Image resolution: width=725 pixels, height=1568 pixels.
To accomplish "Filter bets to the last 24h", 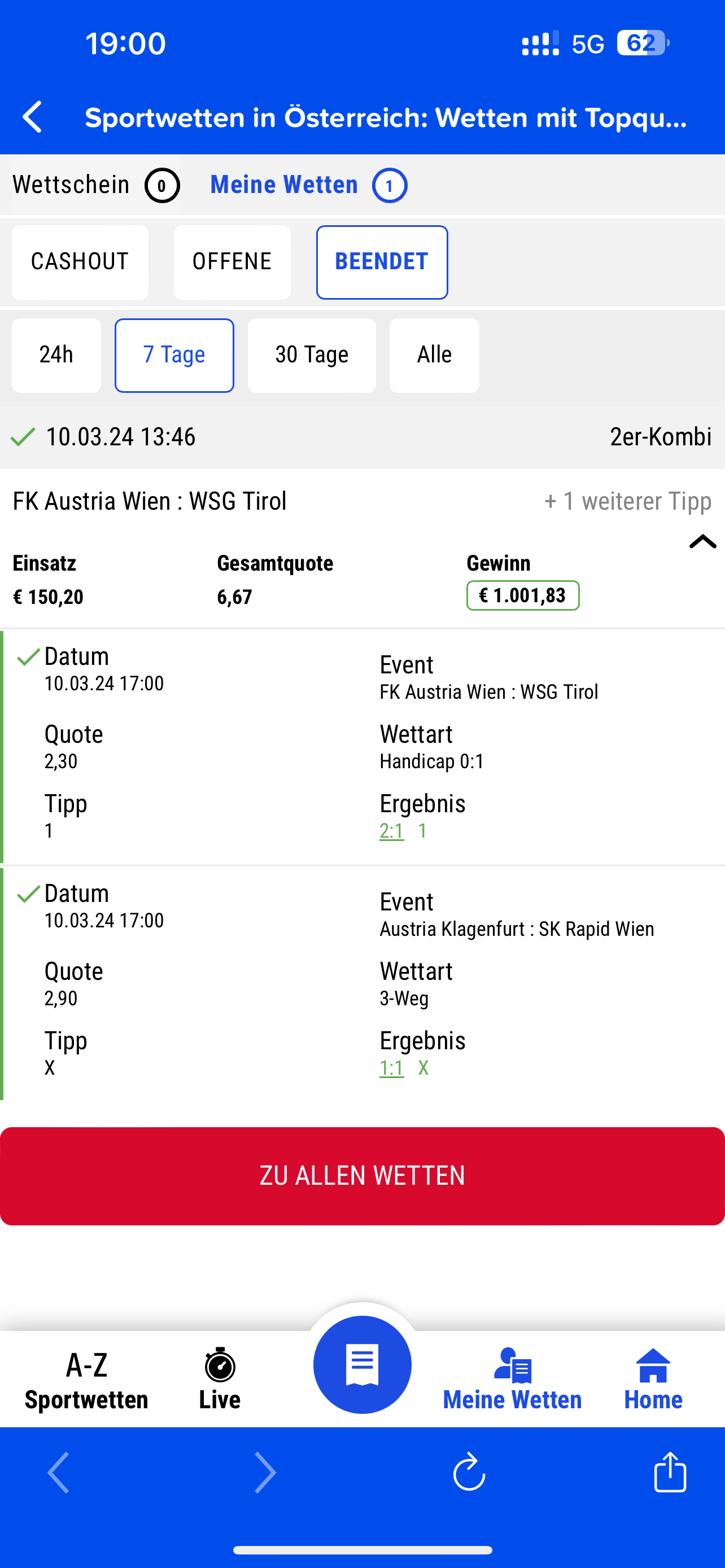I will (x=56, y=355).
